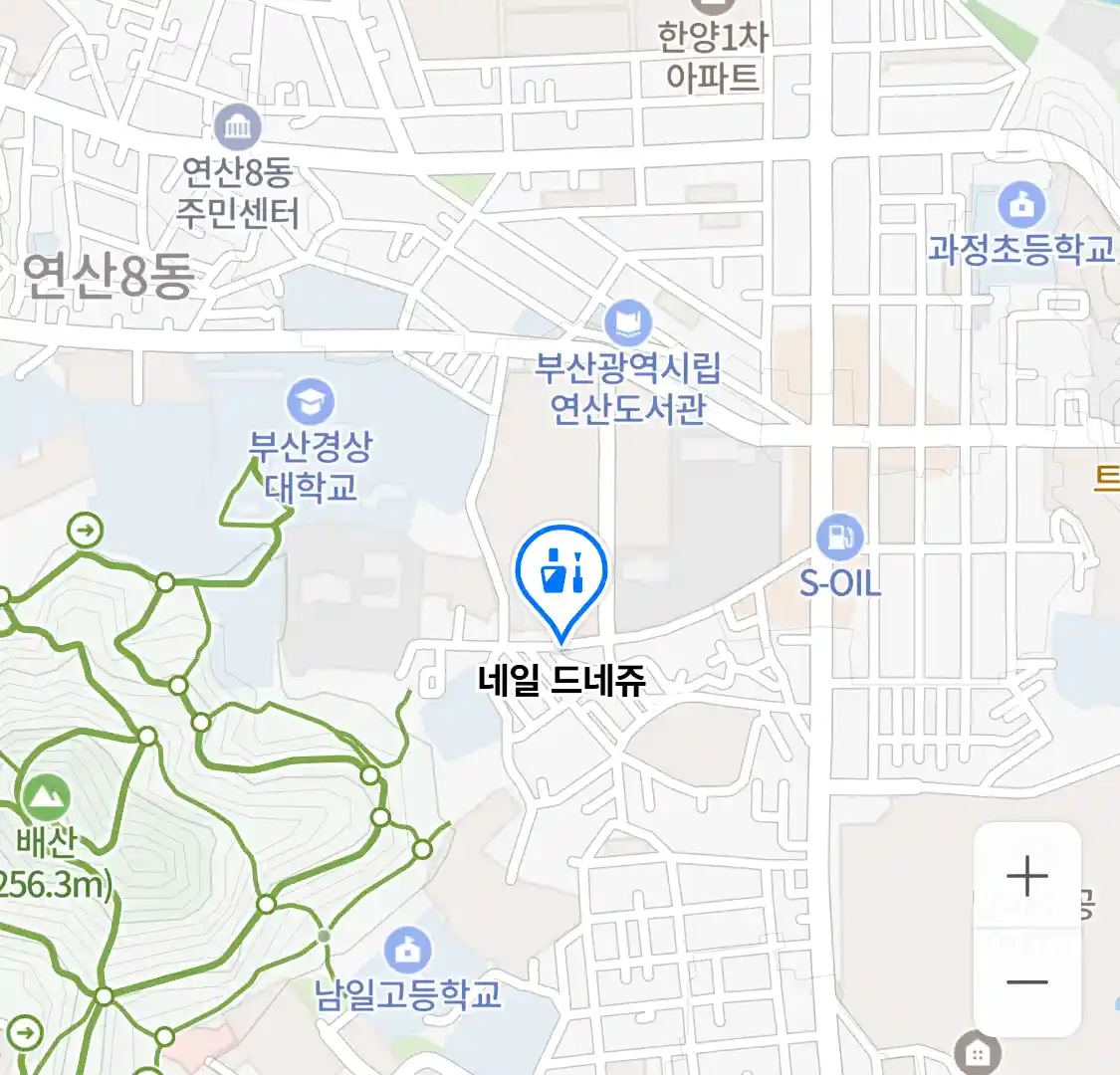The image size is (1120, 1075).
Task: Select the 부산광역시립 연산도서관 library marker
Action: click(x=628, y=323)
